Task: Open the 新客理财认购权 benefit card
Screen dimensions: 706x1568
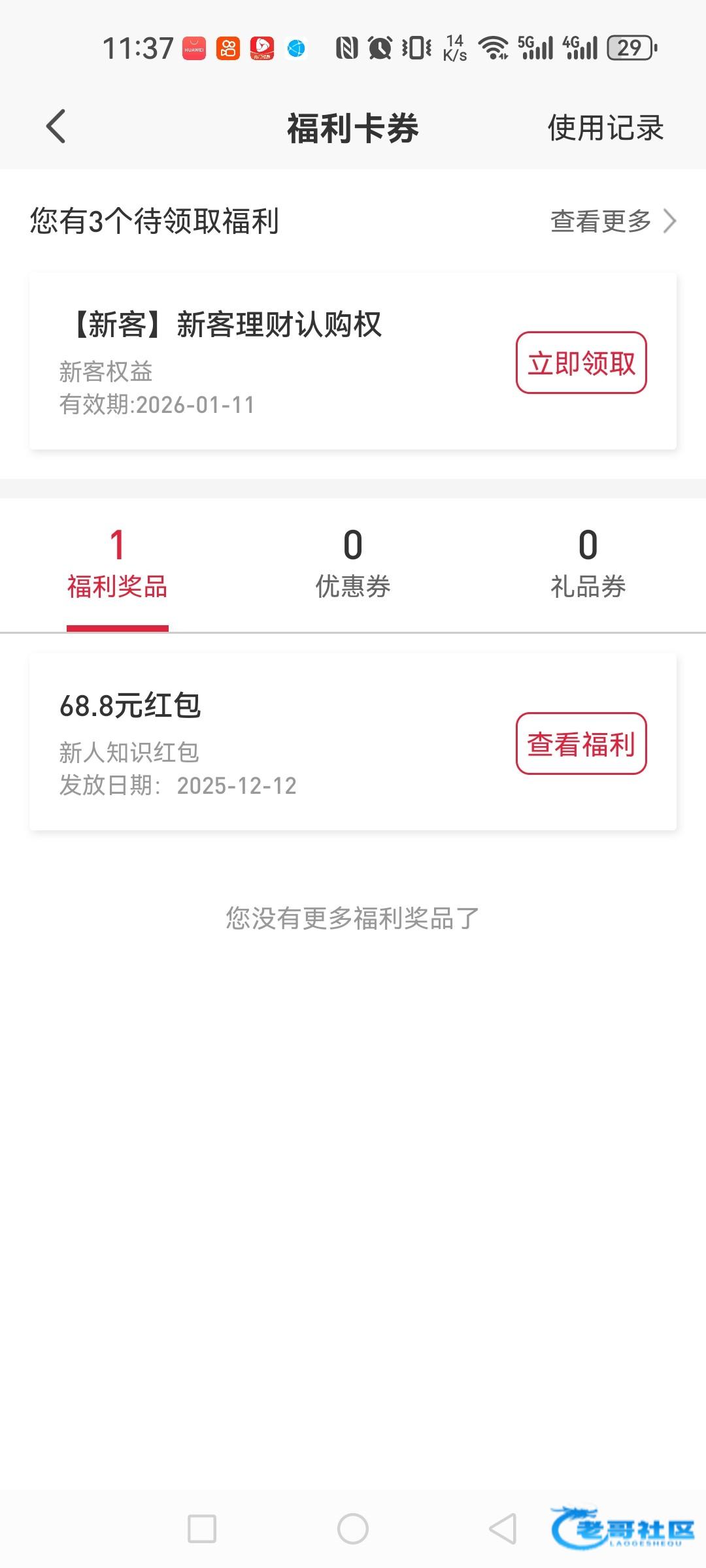Action: 261,361
